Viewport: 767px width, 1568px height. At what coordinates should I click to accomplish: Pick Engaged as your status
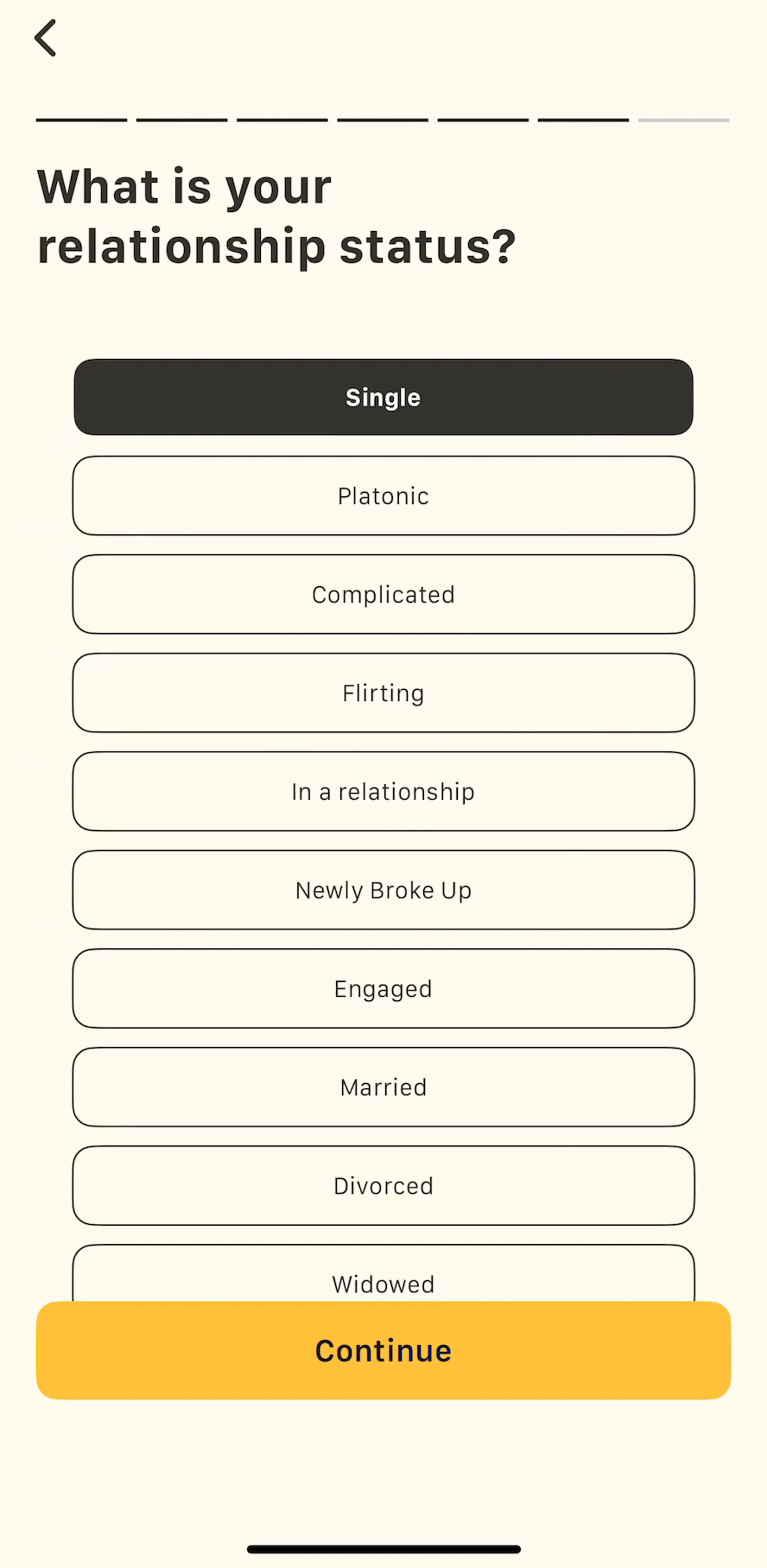(383, 988)
